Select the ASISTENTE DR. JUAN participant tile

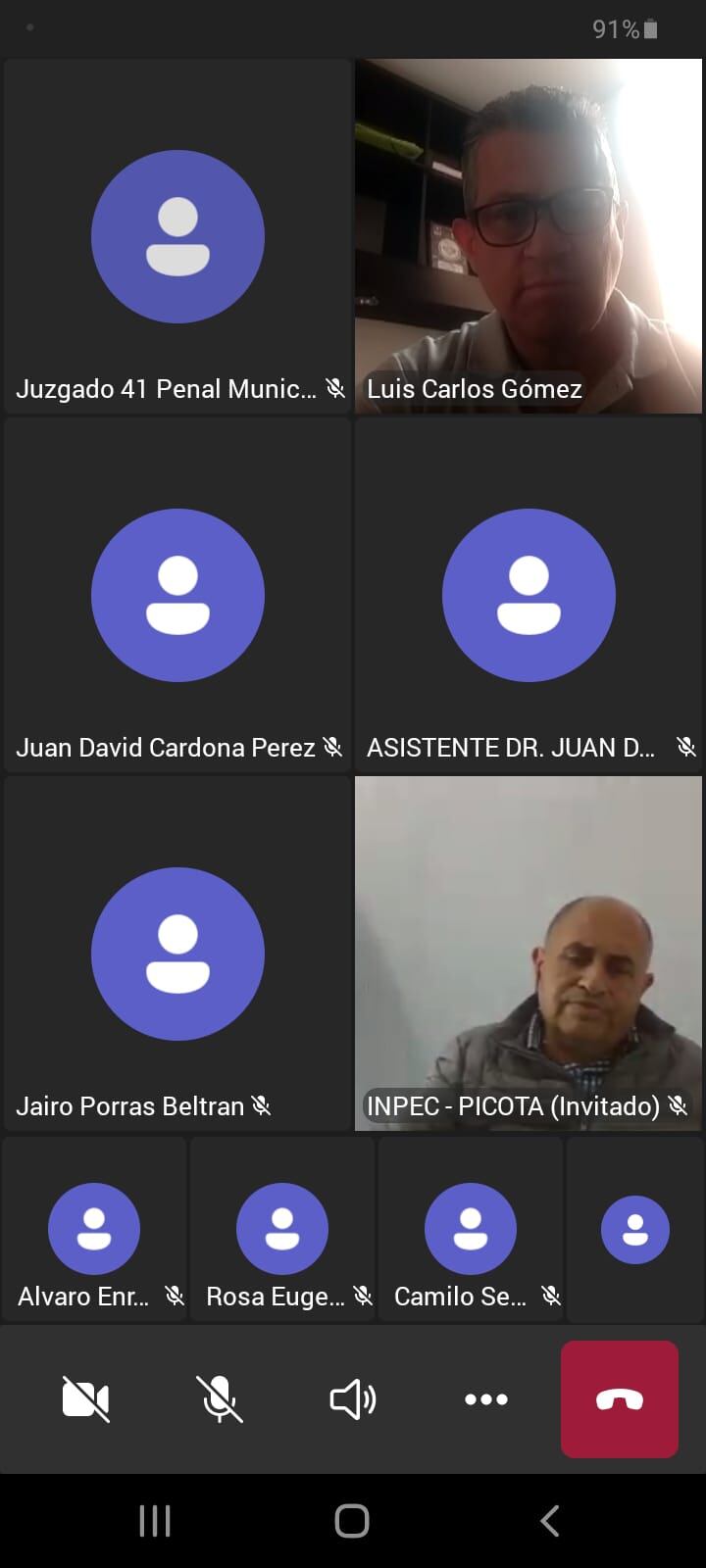click(x=529, y=595)
